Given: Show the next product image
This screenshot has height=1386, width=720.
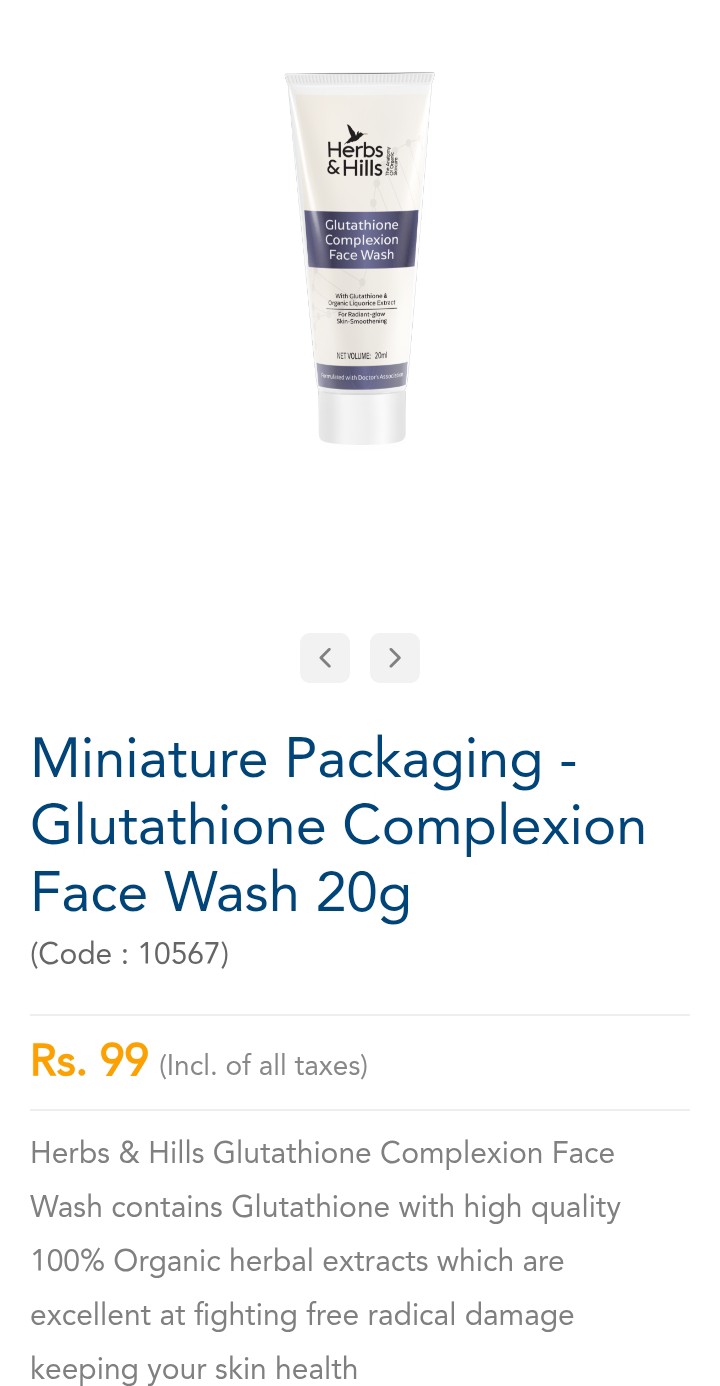Looking at the screenshot, I should (395, 658).
